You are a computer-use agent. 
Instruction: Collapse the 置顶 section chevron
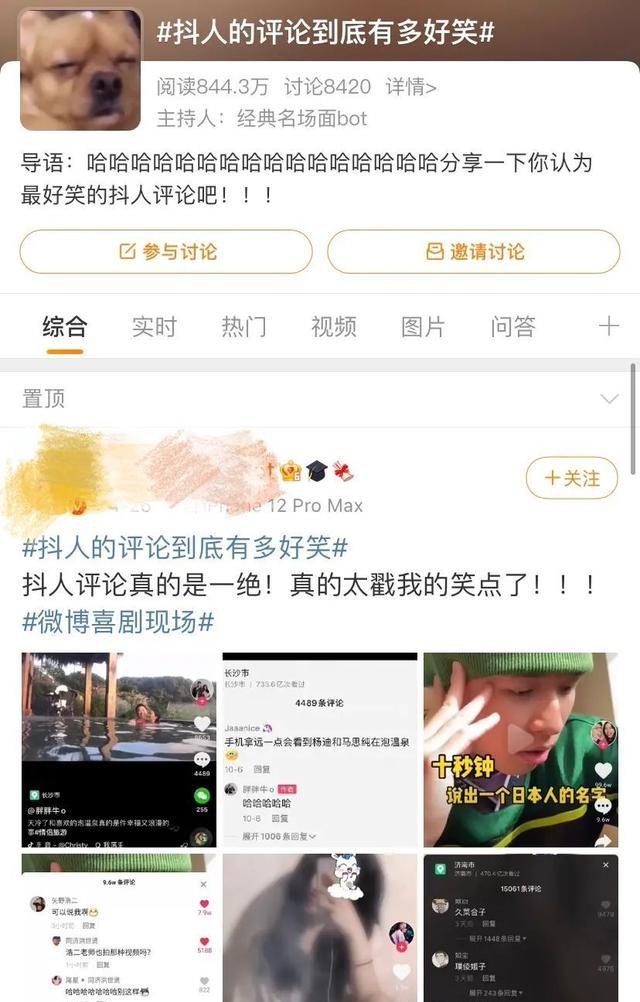coord(608,399)
